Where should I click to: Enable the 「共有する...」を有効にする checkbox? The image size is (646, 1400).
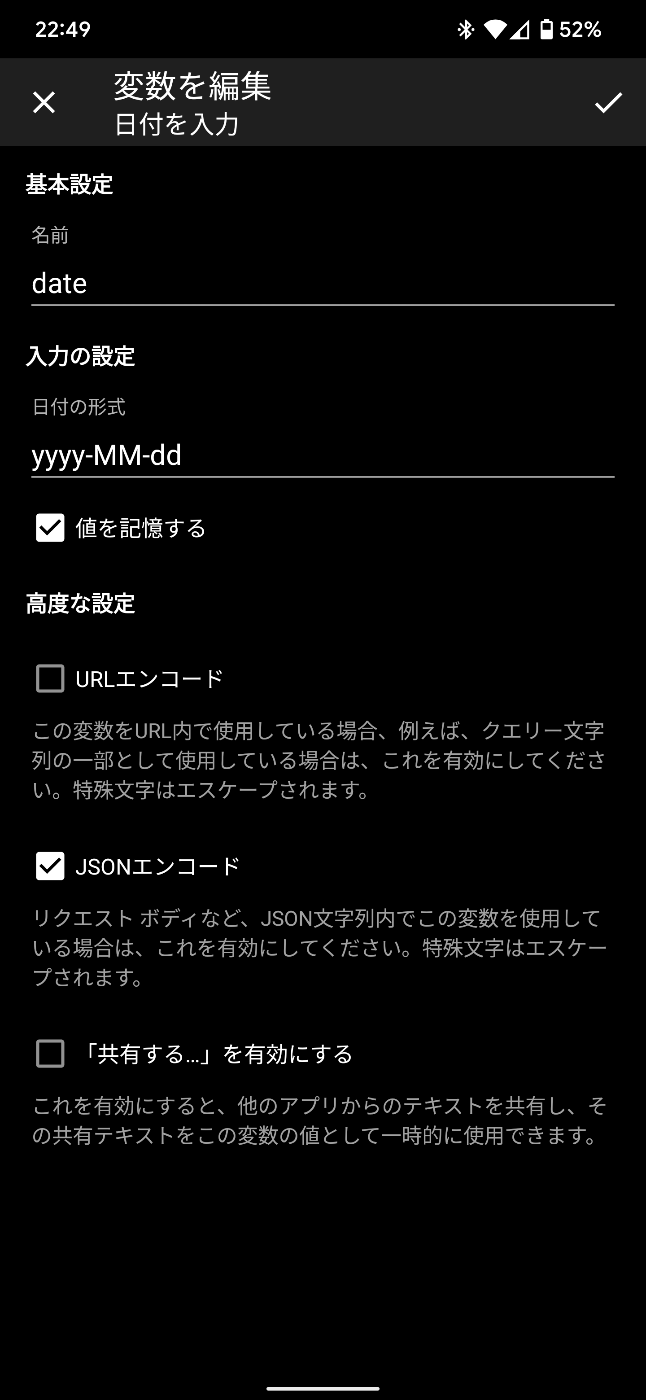50,1054
